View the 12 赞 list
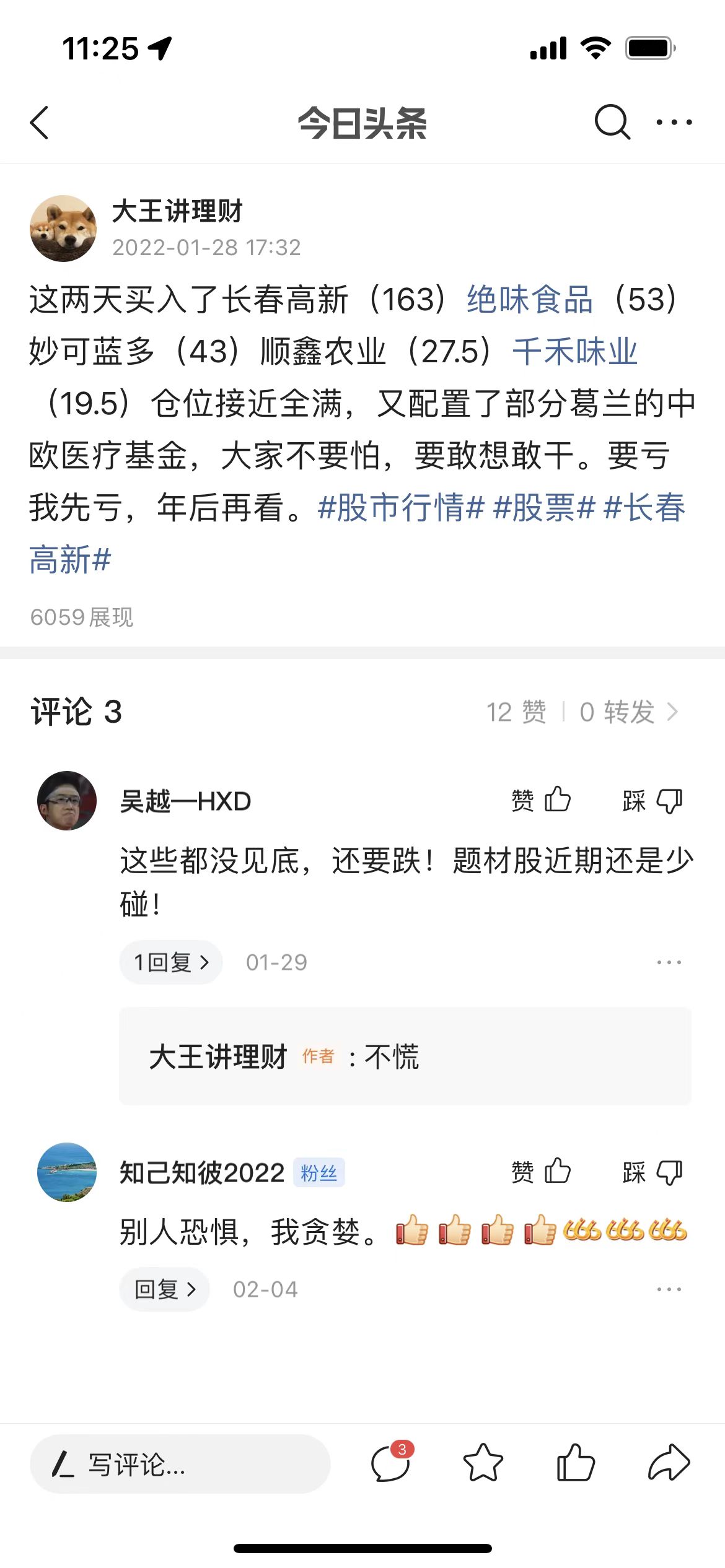The height and width of the screenshot is (1568, 725). (518, 712)
